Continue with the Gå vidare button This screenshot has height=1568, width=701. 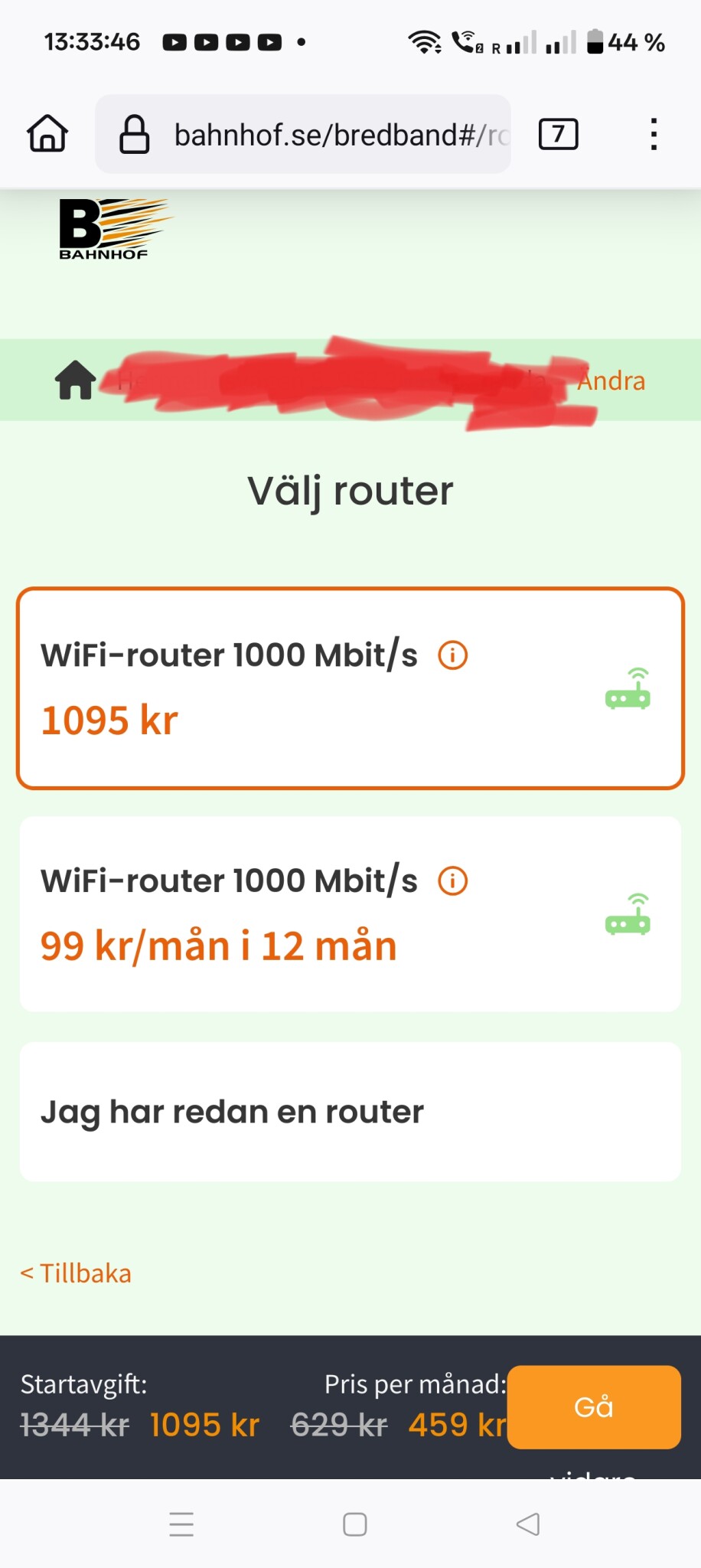pos(594,1406)
